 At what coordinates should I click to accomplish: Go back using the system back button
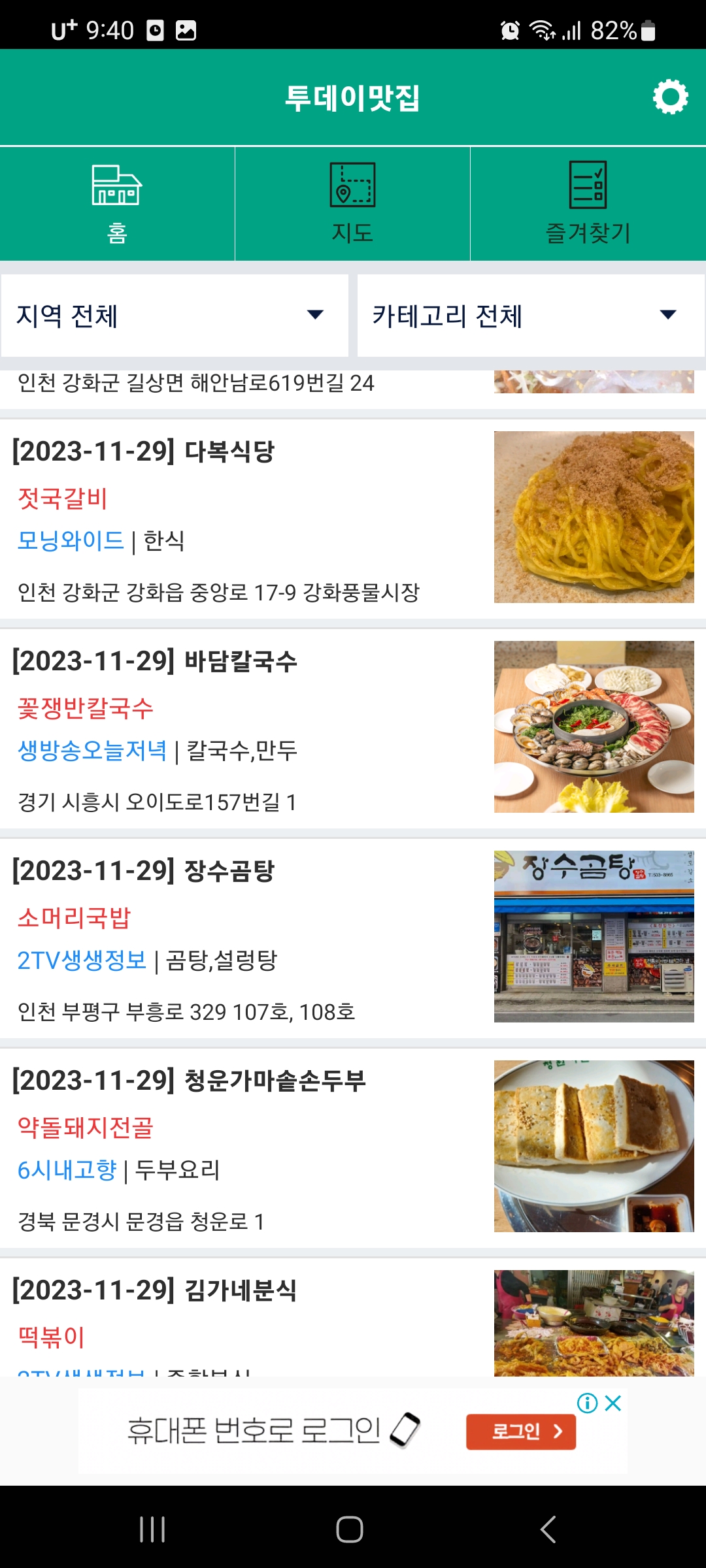(x=548, y=1529)
